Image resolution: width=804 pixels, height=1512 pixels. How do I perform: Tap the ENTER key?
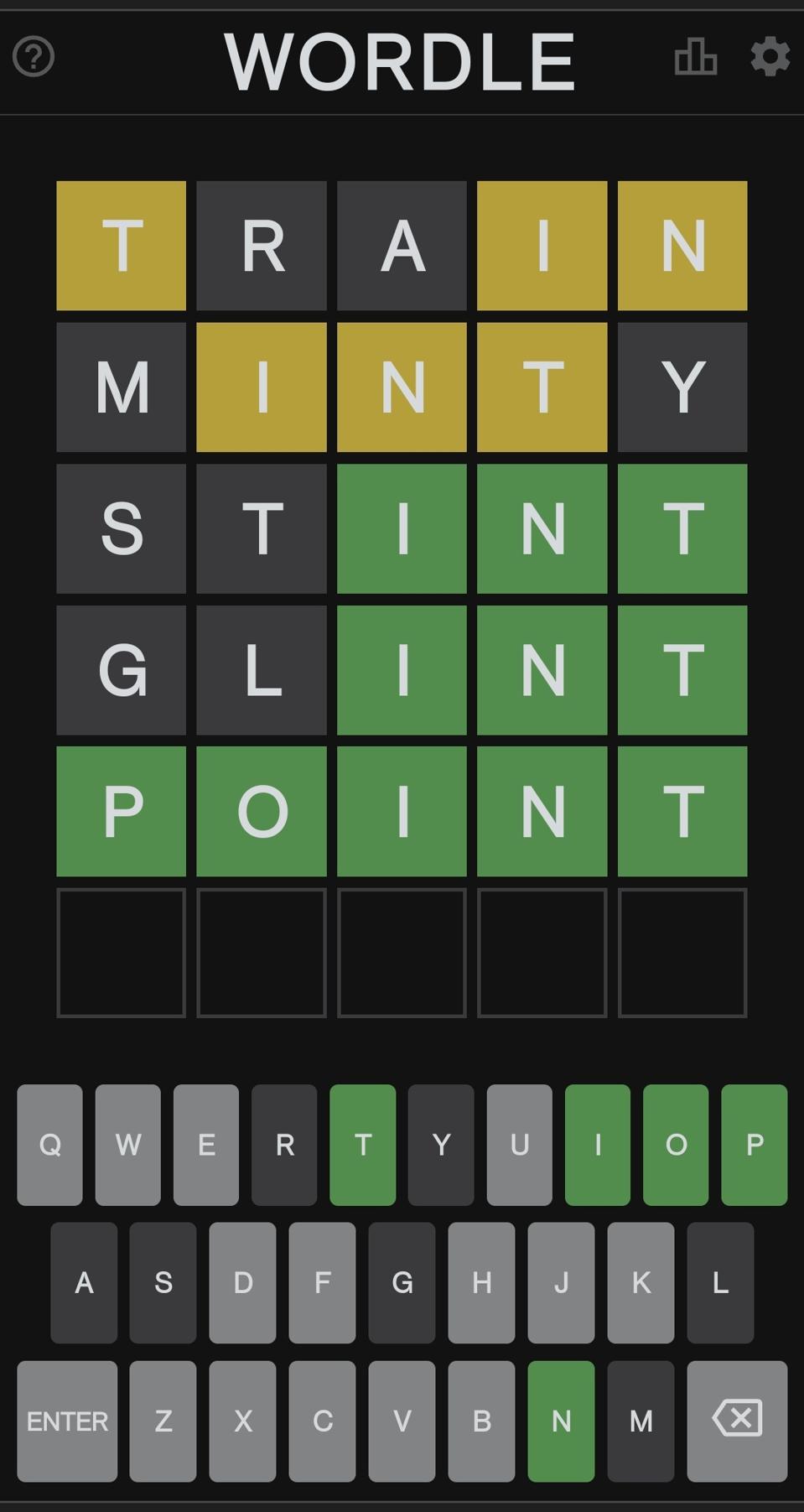(x=67, y=1421)
